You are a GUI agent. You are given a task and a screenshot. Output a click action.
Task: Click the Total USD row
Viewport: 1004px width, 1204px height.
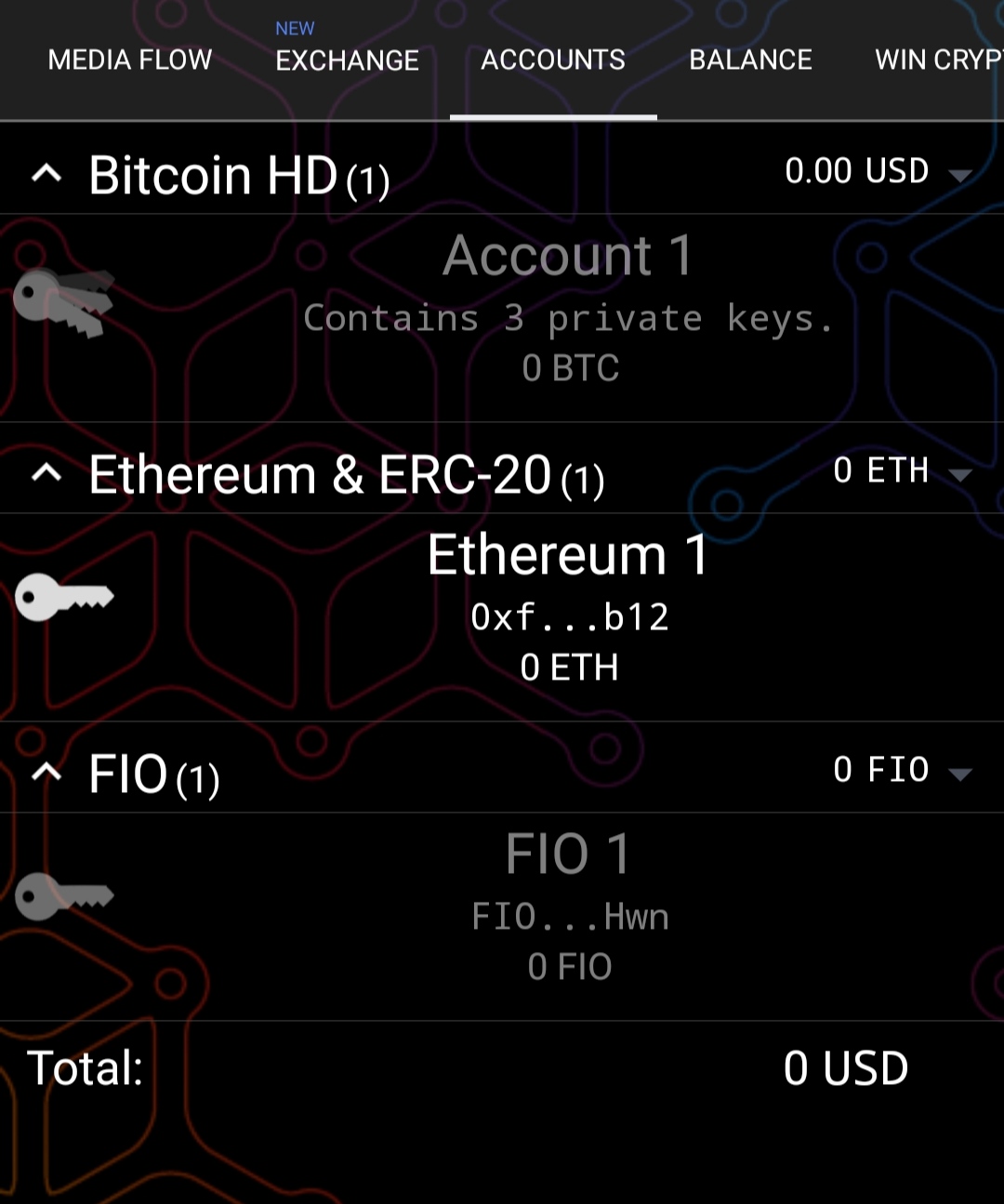[502, 1067]
